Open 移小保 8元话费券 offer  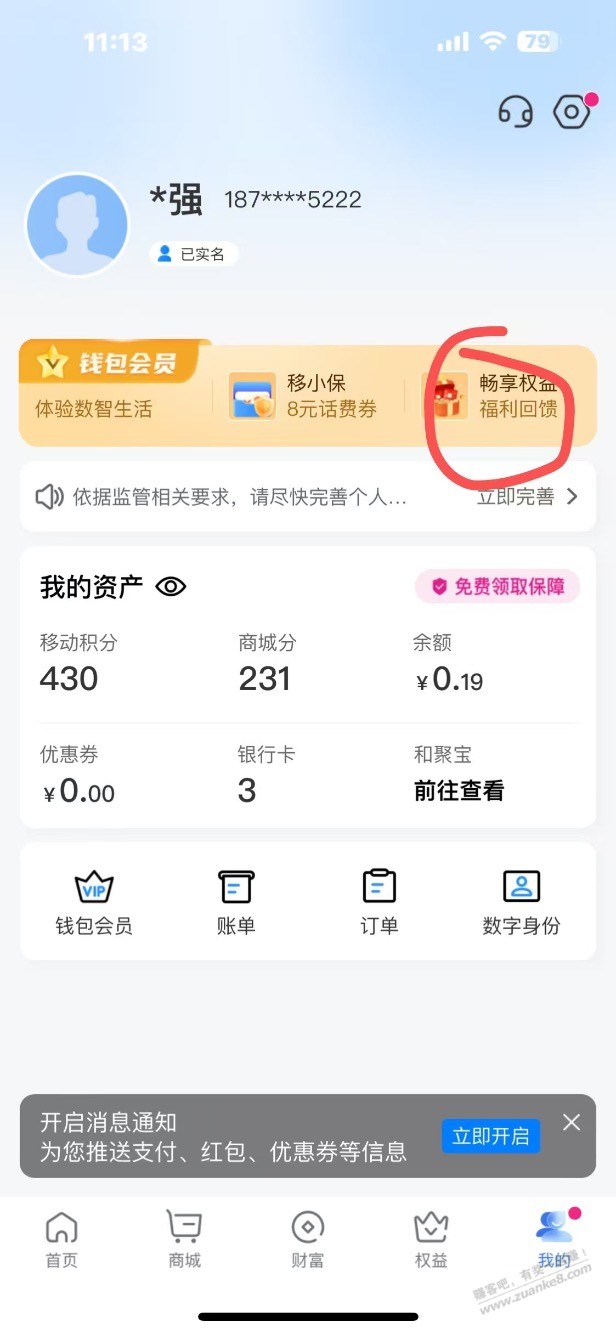[305, 395]
